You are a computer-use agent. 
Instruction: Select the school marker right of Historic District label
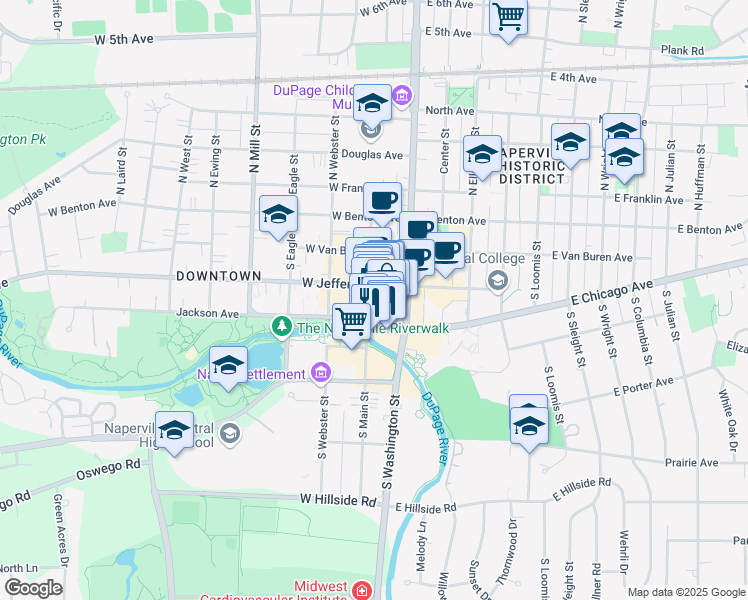pos(571,143)
